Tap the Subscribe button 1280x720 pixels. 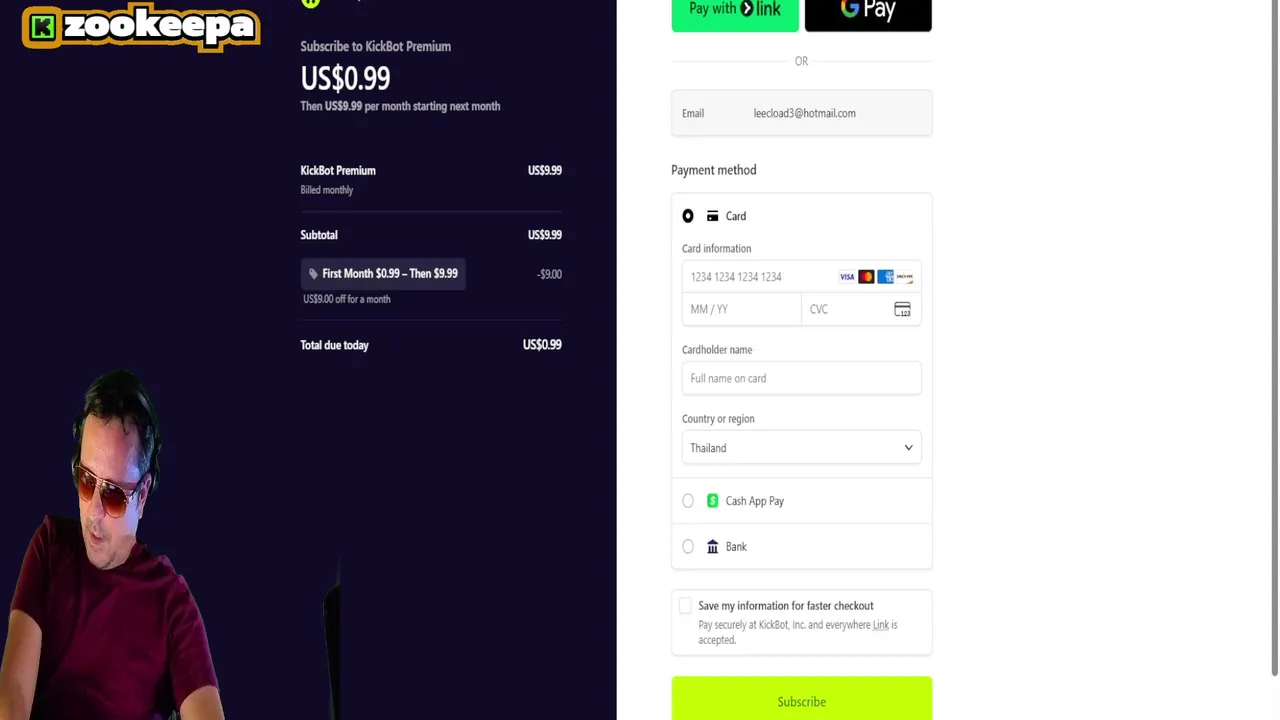(x=801, y=700)
